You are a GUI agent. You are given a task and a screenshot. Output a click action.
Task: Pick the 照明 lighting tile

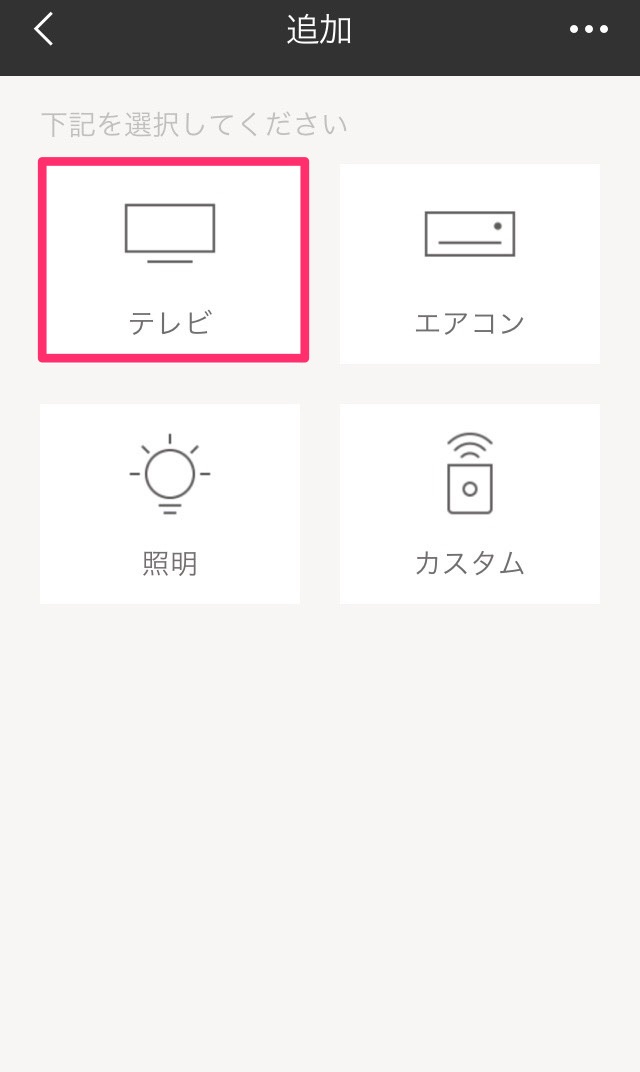tap(170, 504)
